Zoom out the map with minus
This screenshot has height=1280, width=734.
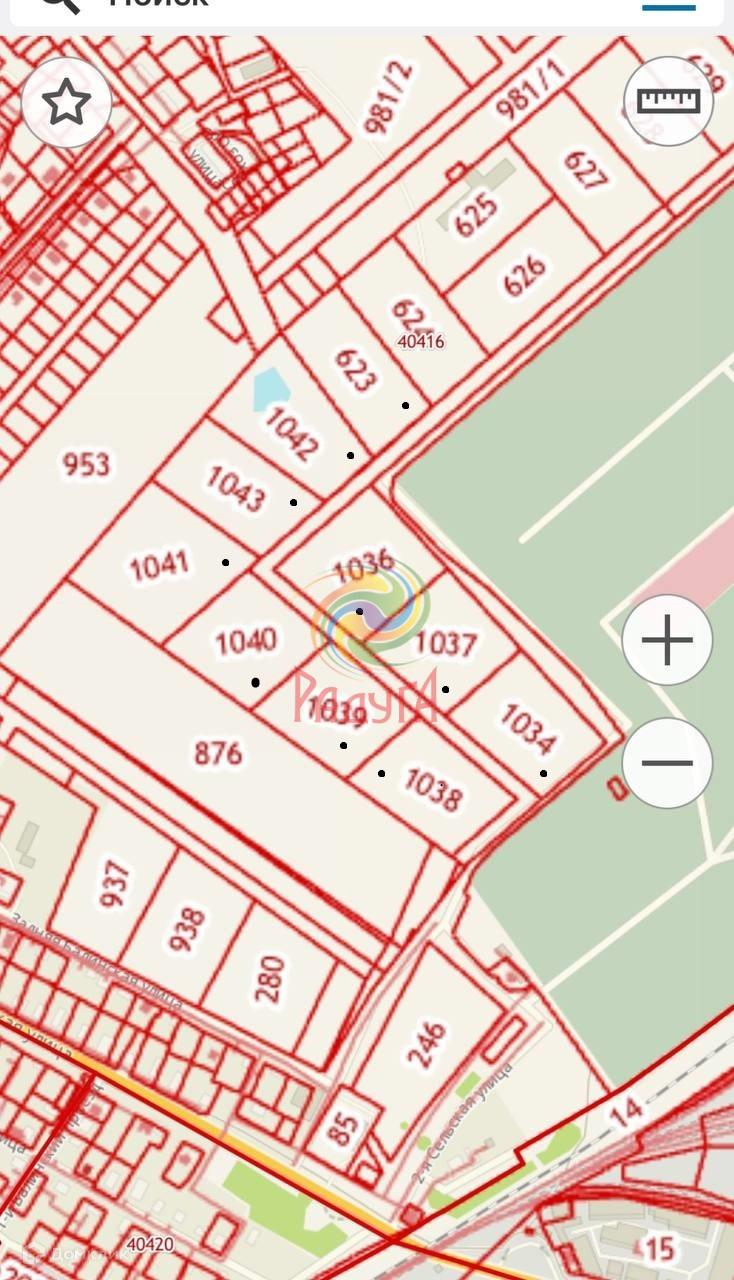[667, 763]
